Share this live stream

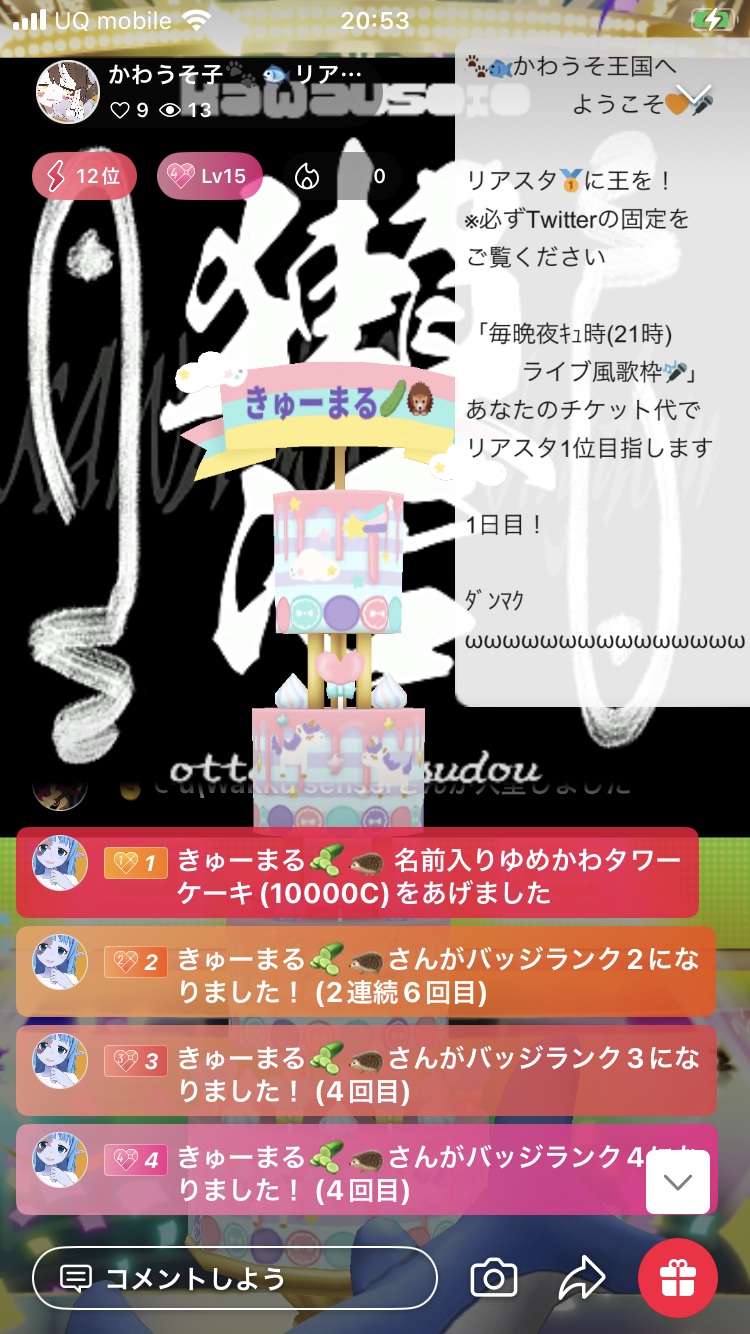tap(581, 1277)
